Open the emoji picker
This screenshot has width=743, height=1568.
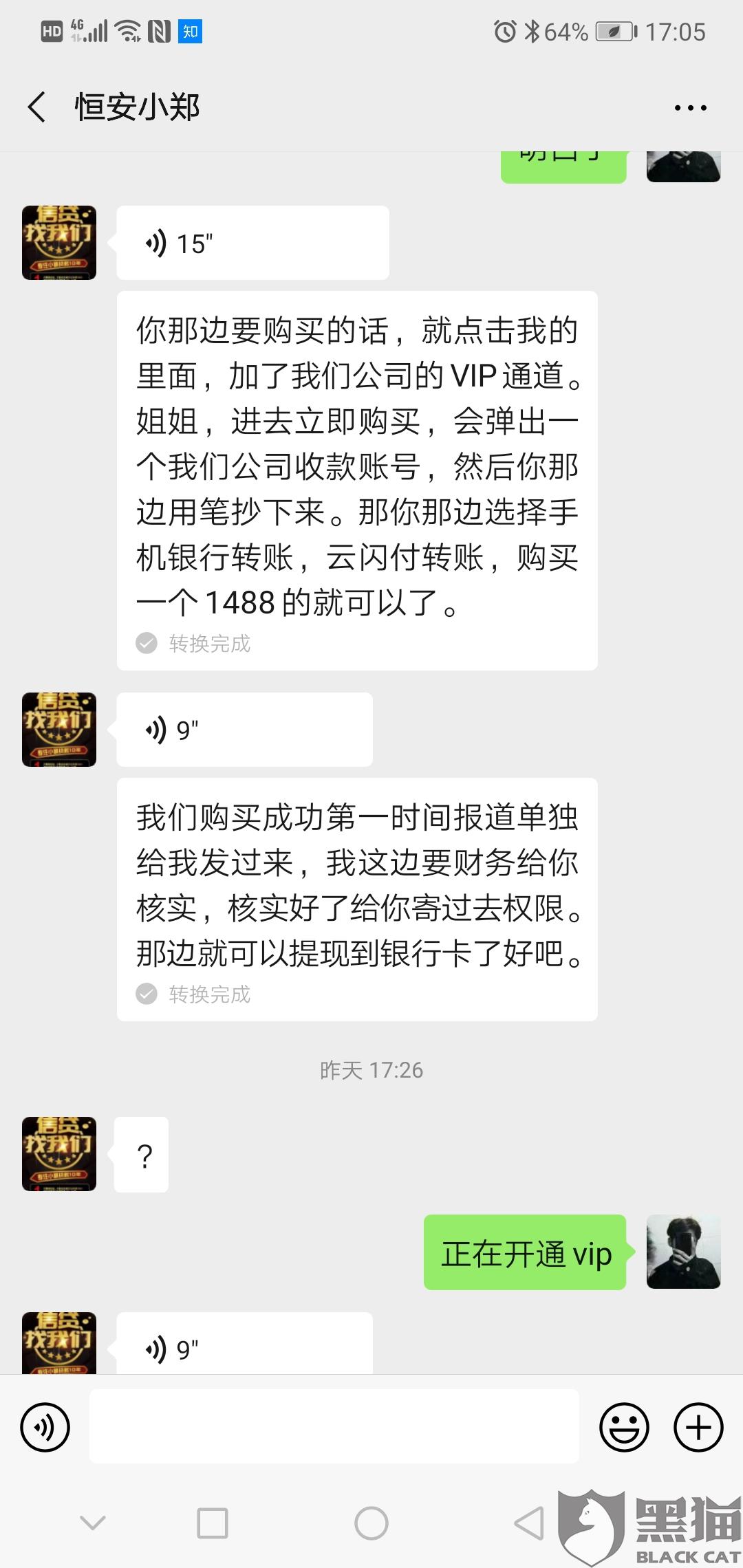[x=624, y=1428]
